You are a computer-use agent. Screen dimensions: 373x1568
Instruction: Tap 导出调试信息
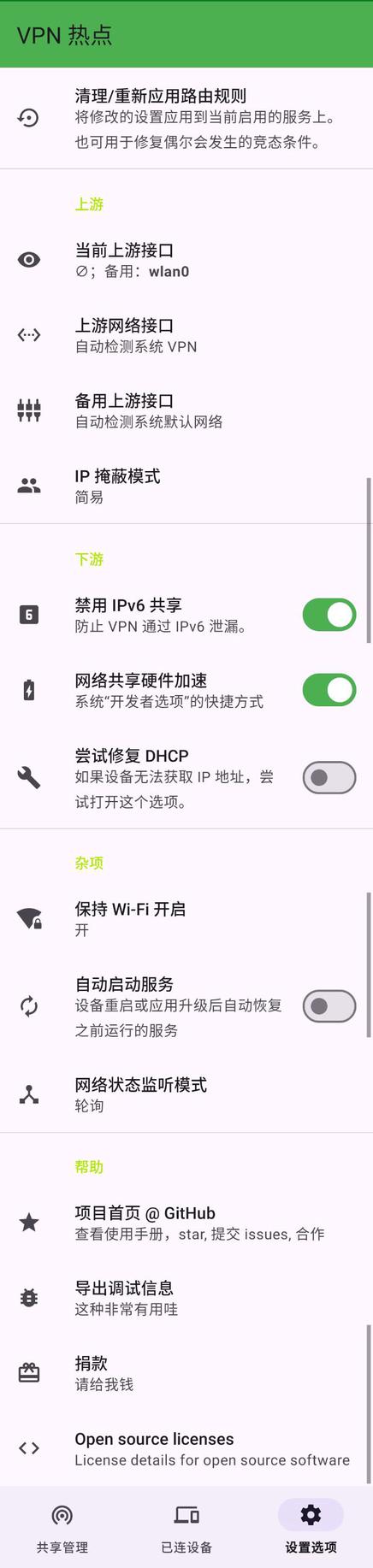[186, 1298]
